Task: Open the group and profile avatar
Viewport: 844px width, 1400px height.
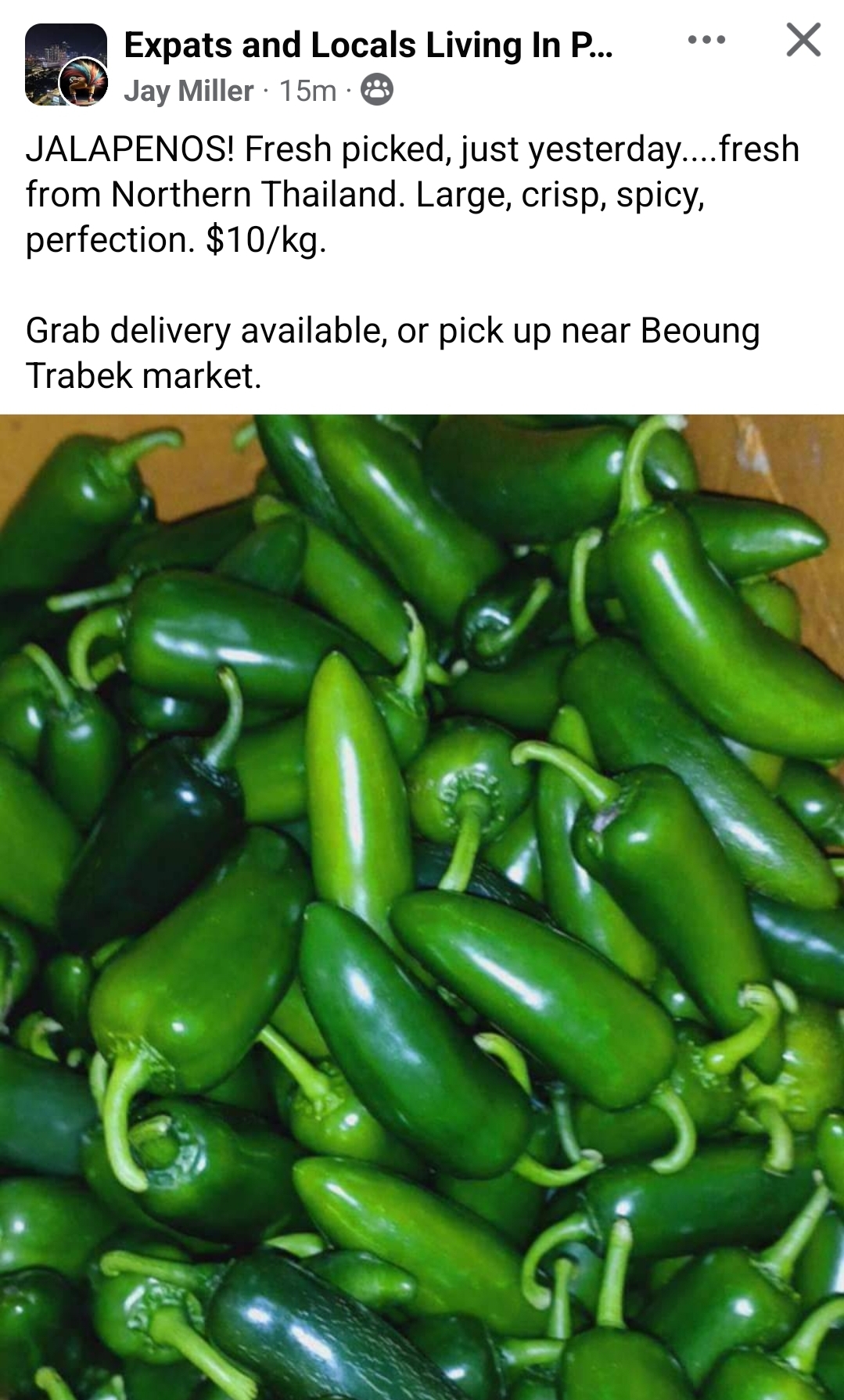Action: tap(66, 65)
